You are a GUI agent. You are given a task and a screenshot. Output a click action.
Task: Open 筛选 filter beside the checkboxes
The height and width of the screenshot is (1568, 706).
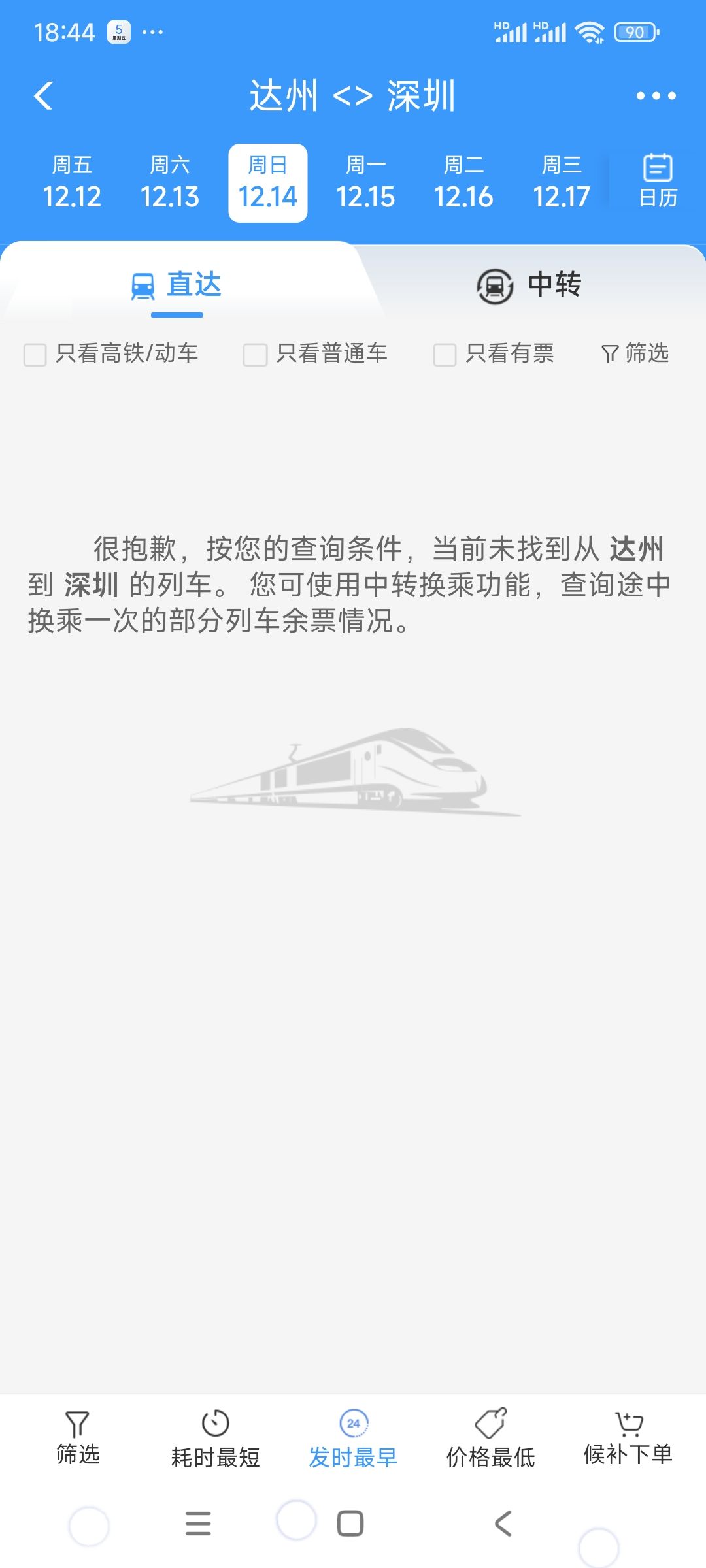click(635, 353)
